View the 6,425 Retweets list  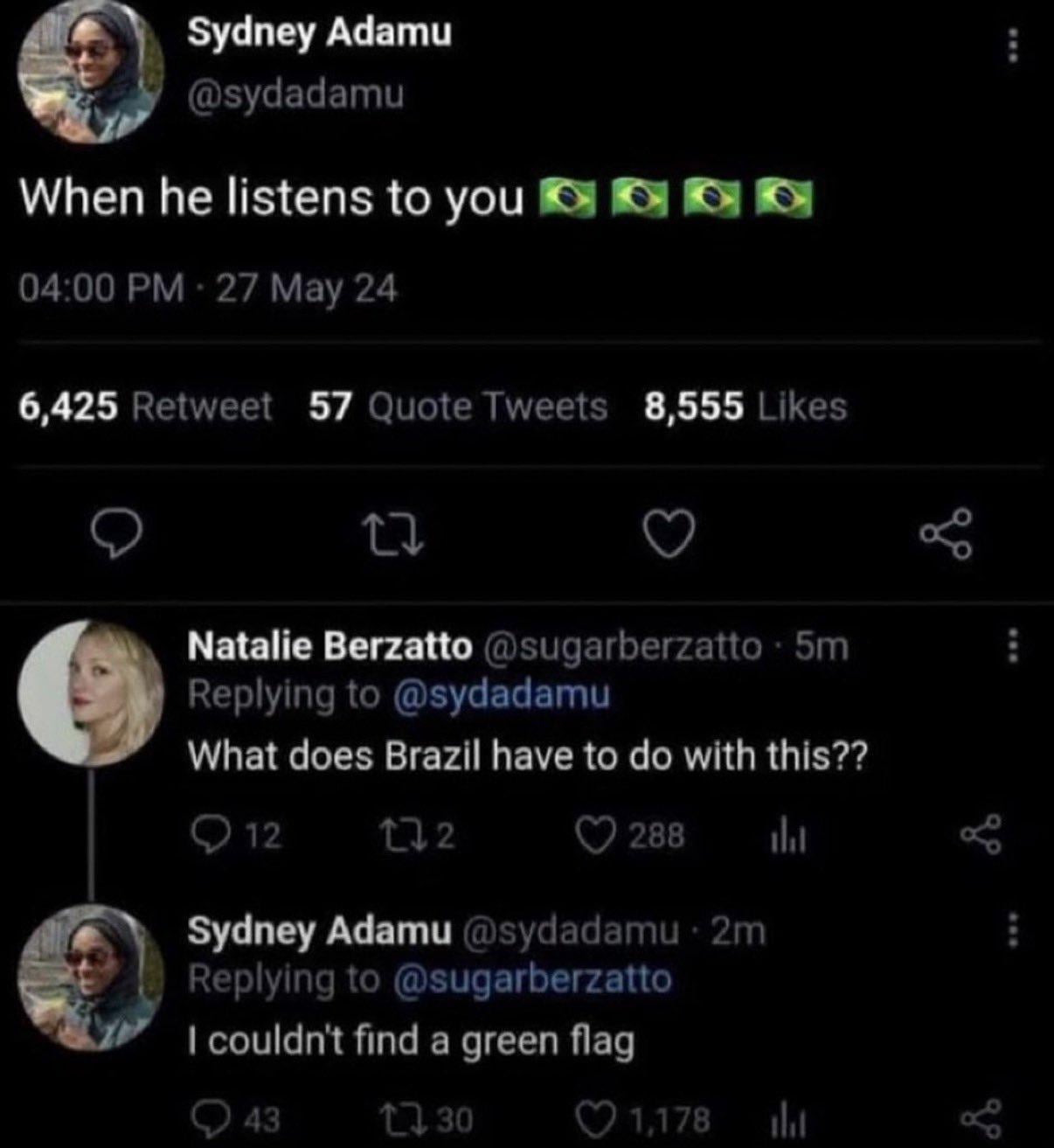click(145, 407)
